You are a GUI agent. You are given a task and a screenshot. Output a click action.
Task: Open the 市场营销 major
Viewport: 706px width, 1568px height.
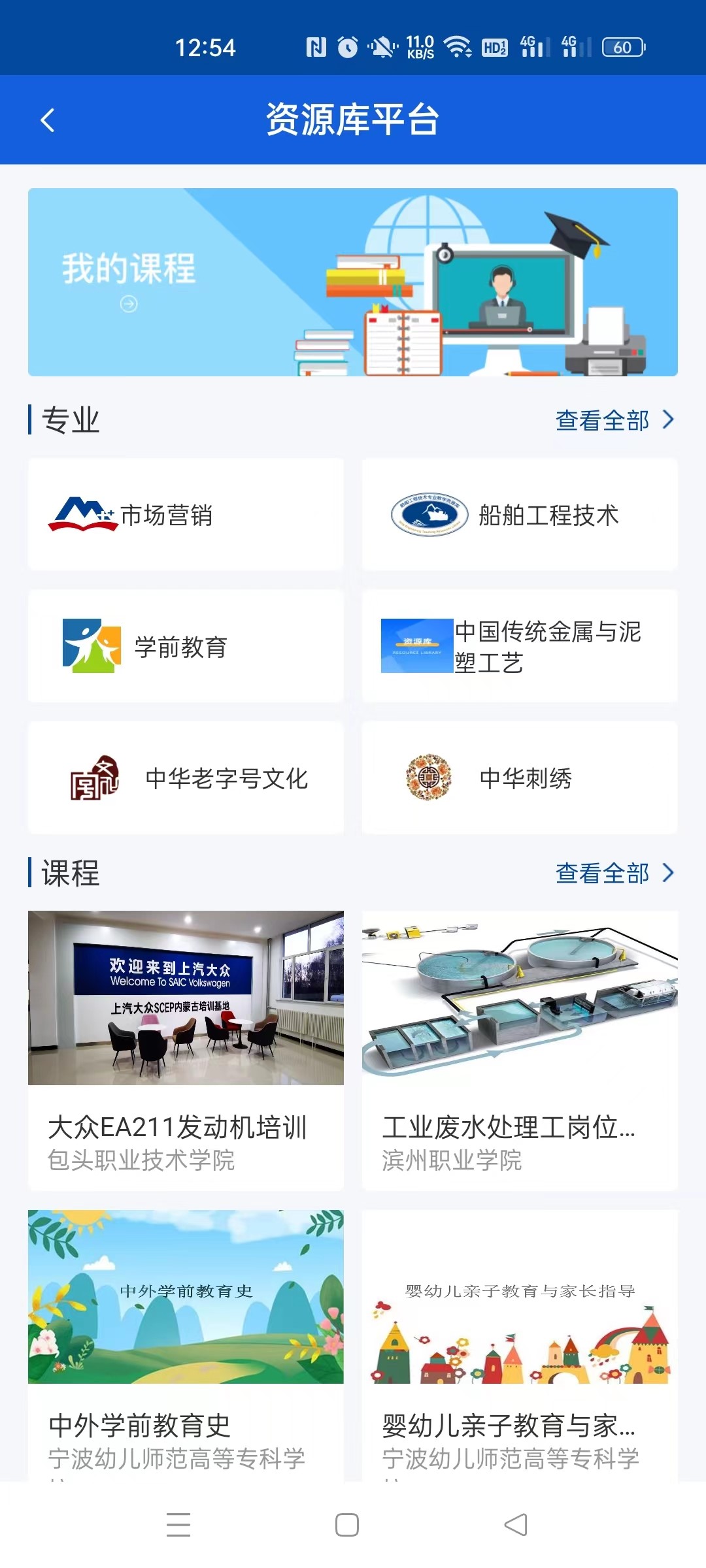(186, 515)
